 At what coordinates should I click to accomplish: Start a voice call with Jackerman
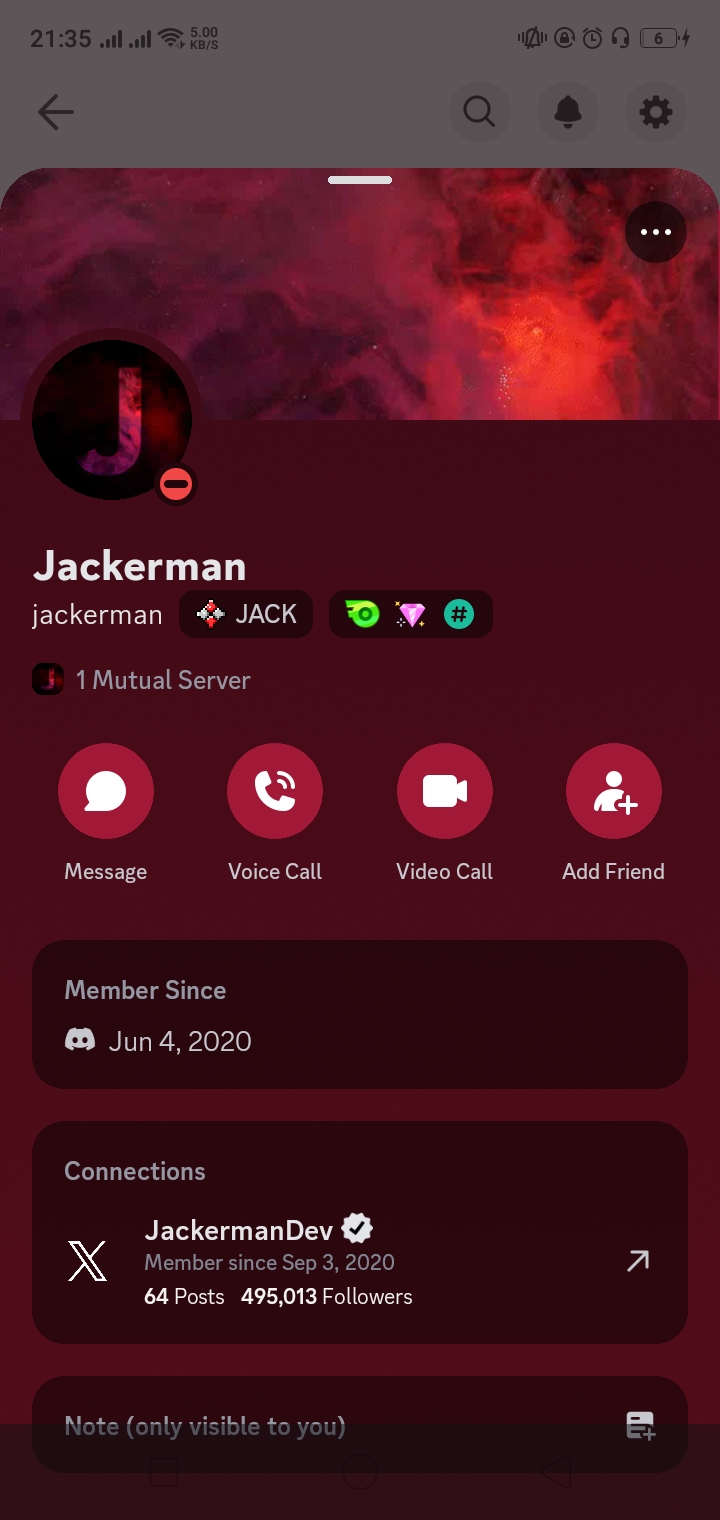[x=275, y=791]
